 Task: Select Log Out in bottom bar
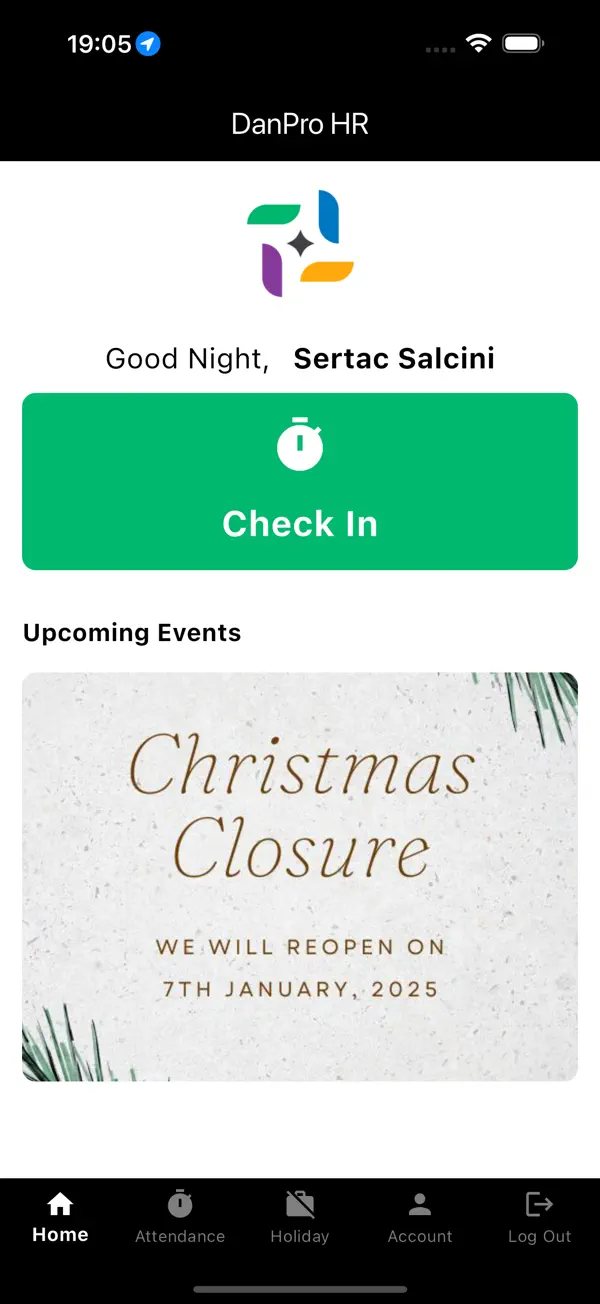point(540,1217)
